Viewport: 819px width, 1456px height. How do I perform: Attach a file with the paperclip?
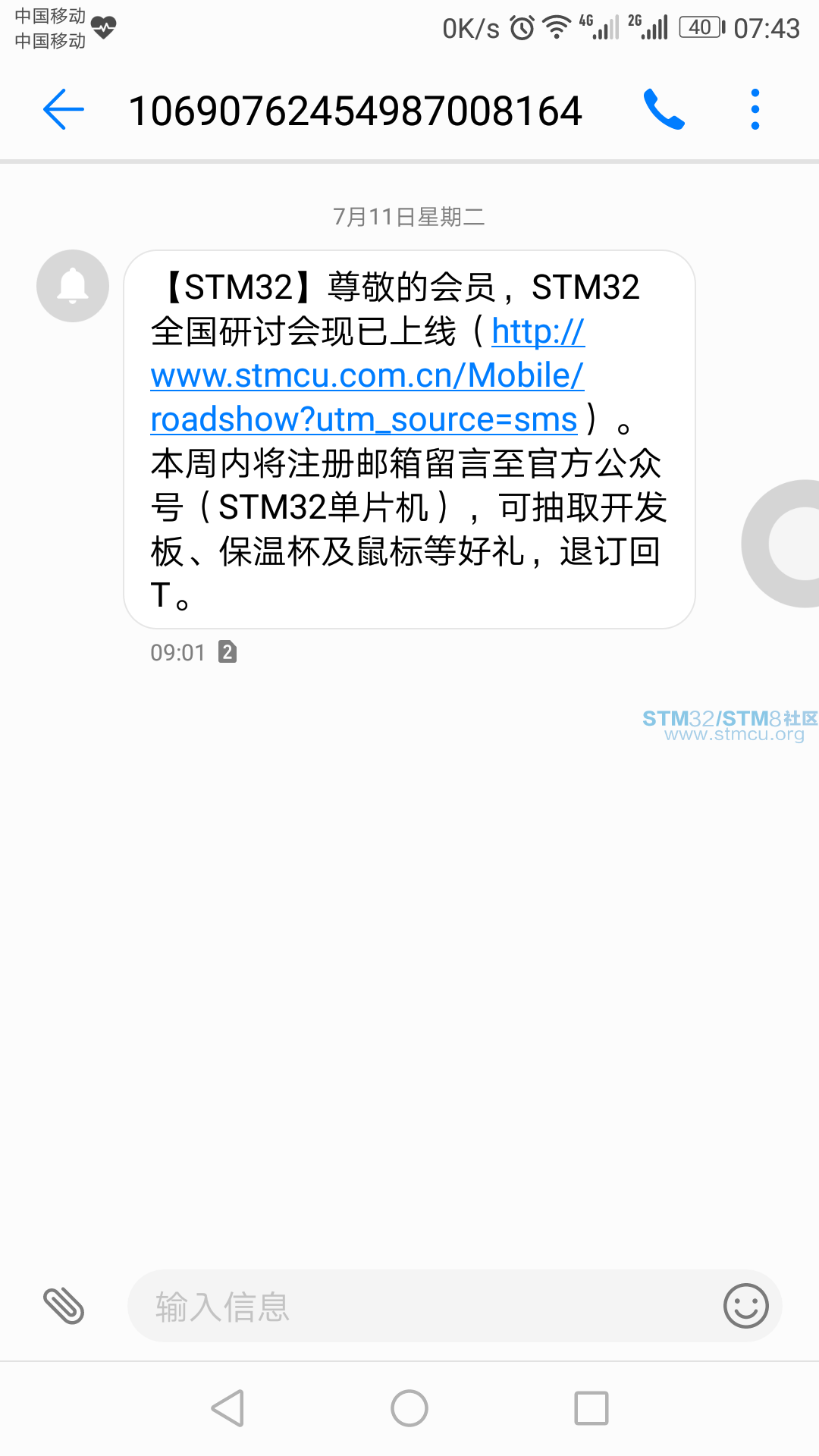pyautogui.click(x=64, y=1306)
